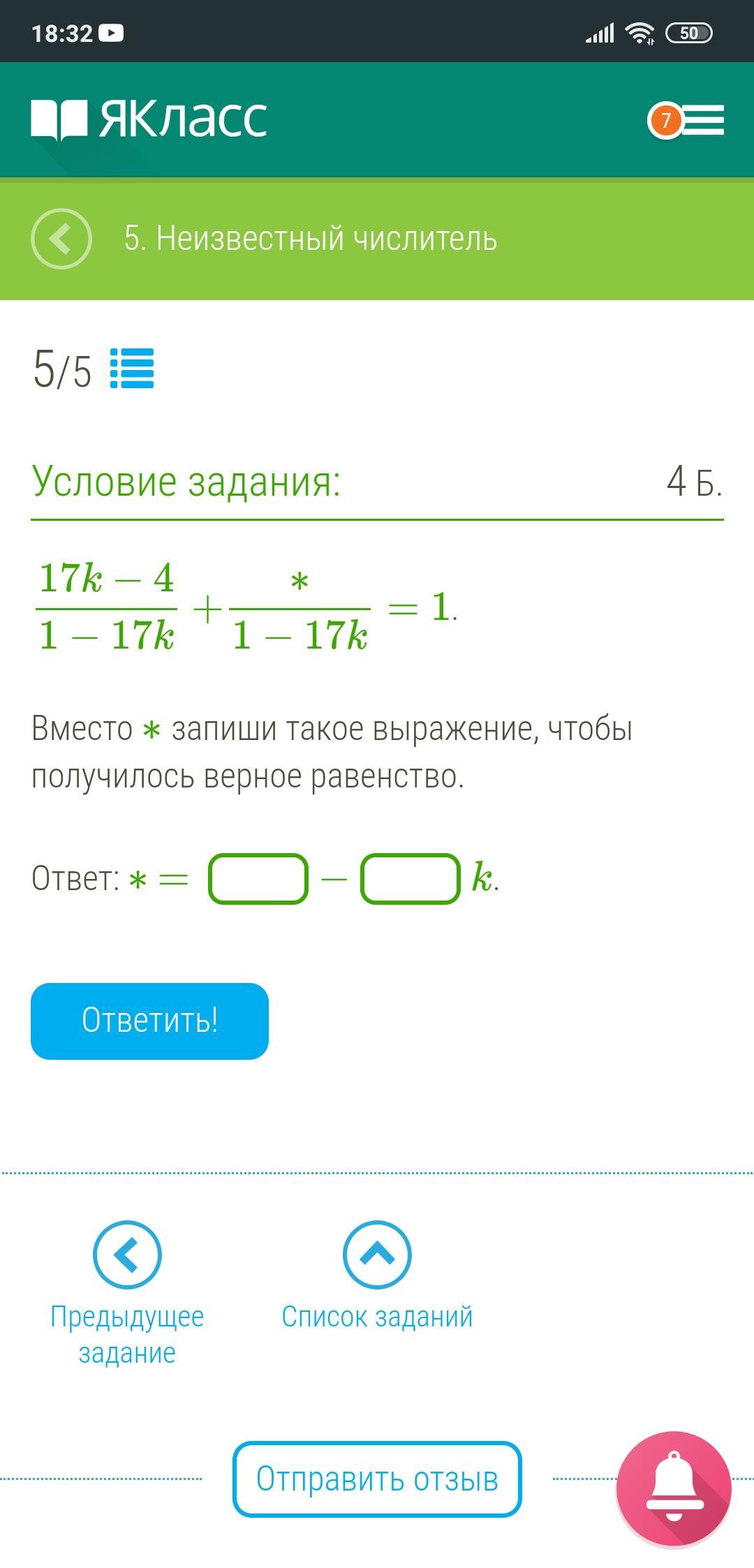Go back using the circled arrow
754x1568 pixels.
[61, 239]
